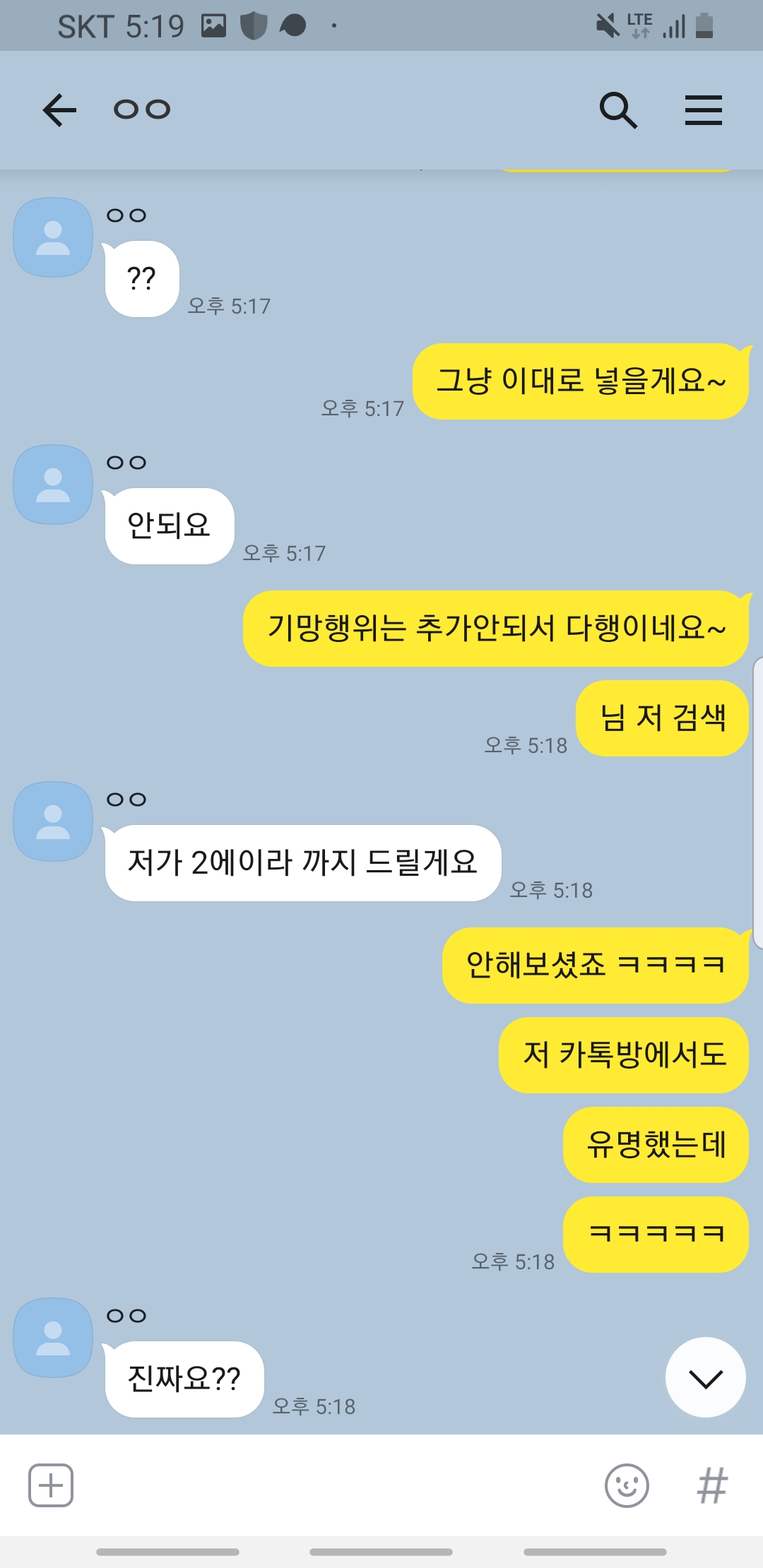Search within this conversation
Image resolution: width=763 pixels, height=1568 pixels.
pyautogui.click(x=618, y=110)
